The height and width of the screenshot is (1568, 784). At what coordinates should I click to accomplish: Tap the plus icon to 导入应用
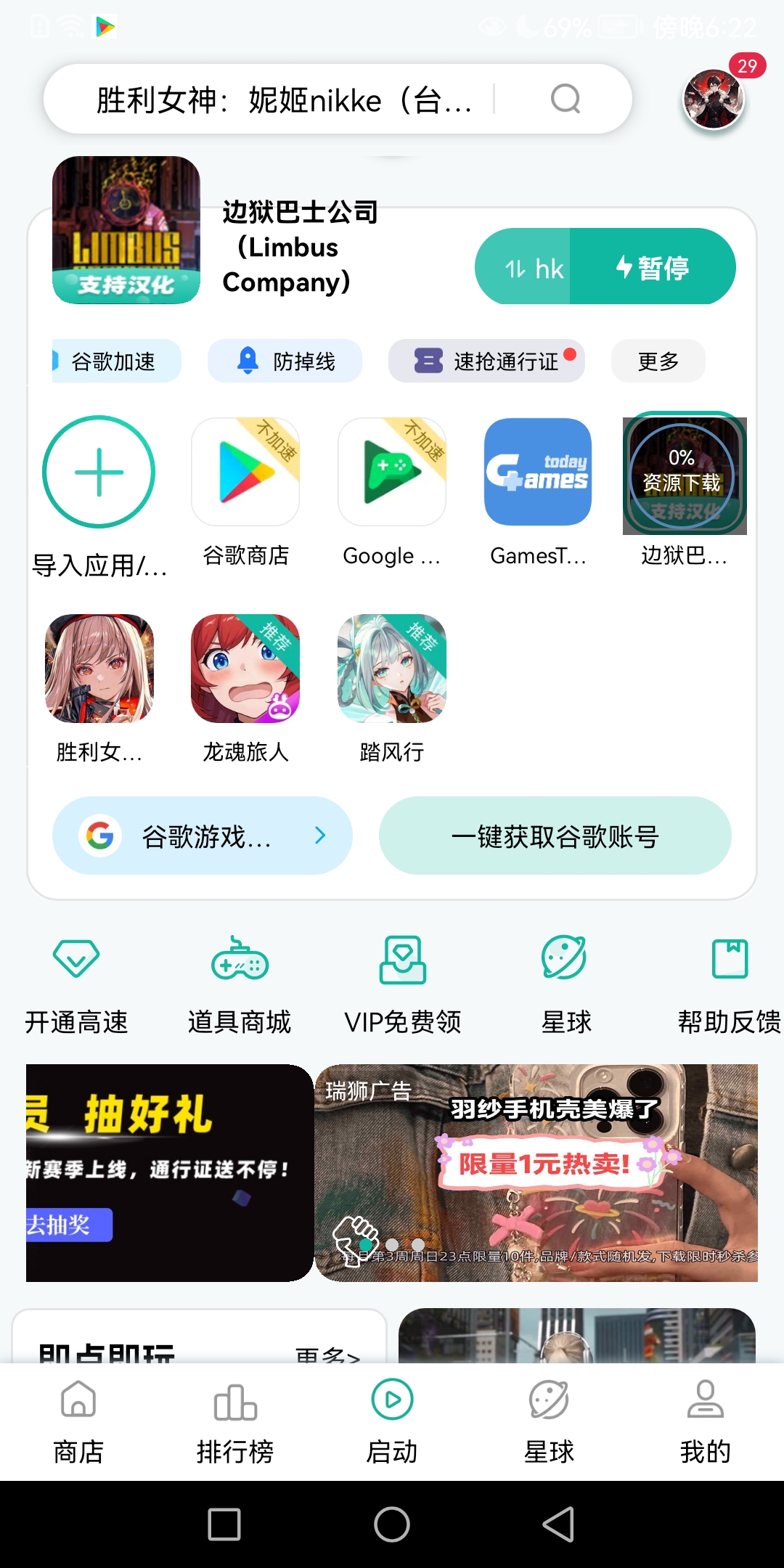(x=99, y=473)
